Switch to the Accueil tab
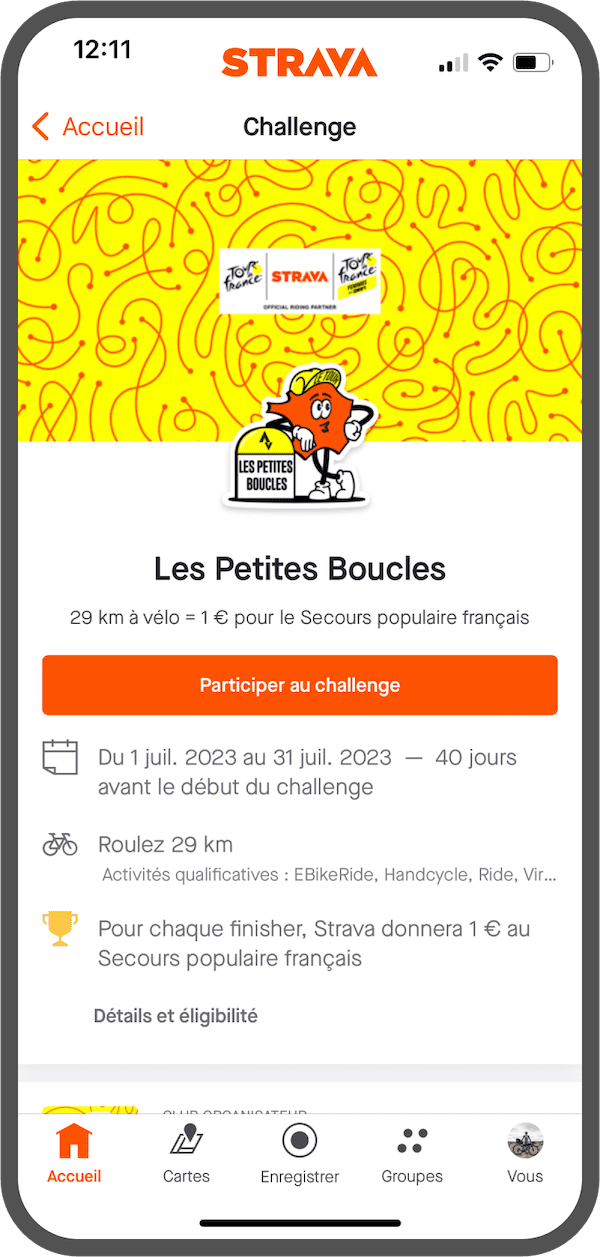The width and height of the screenshot is (600, 1257). click(x=74, y=1153)
